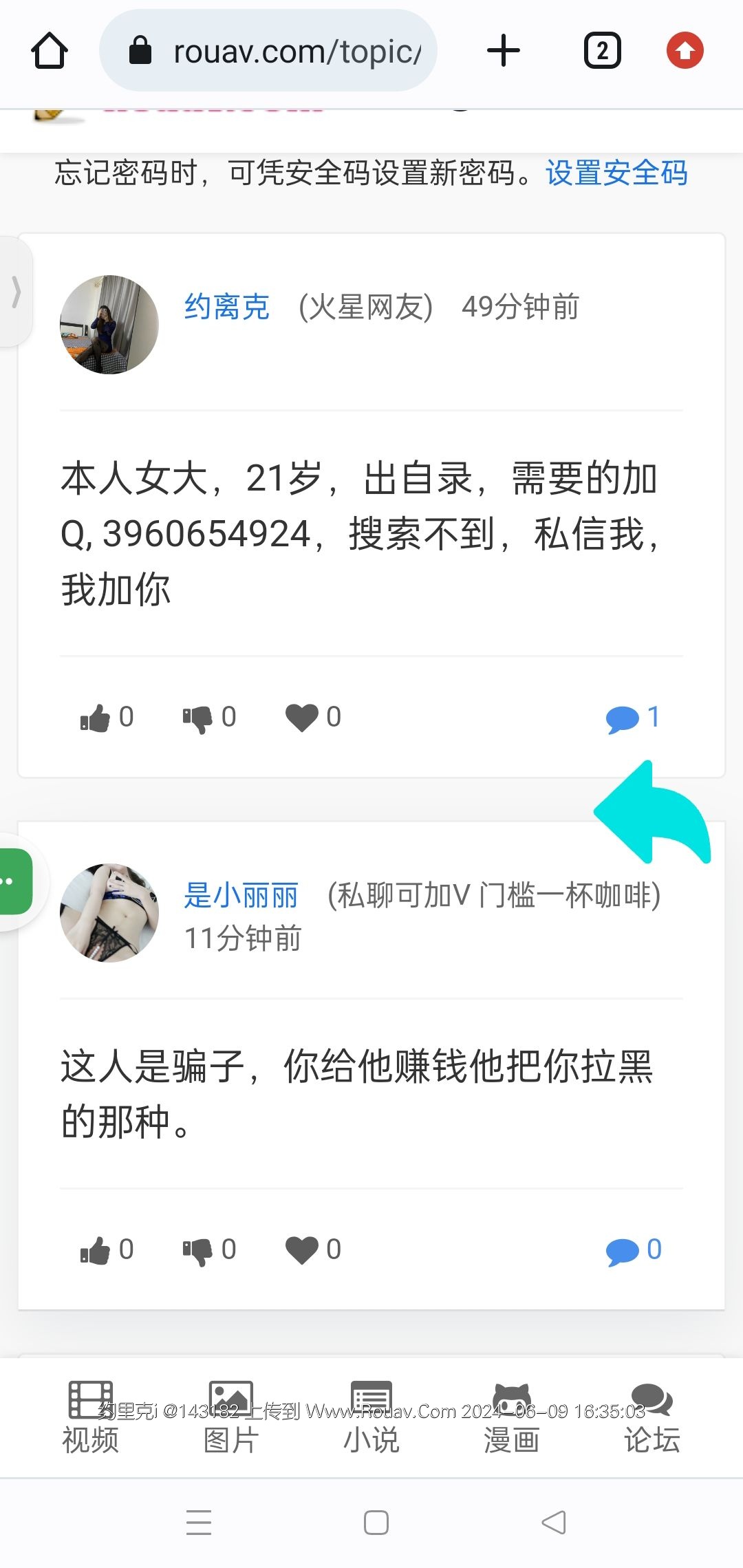Tap the system back button
The image size is (743, 1568).
click(x=554, y=1522)
